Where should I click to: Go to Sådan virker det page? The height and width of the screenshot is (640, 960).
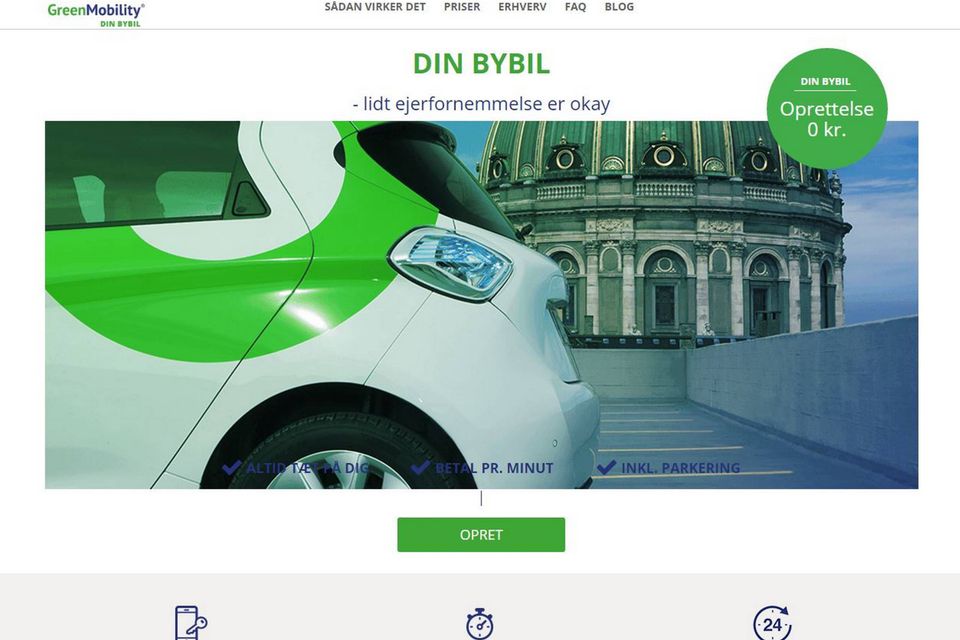pos(375,7)
